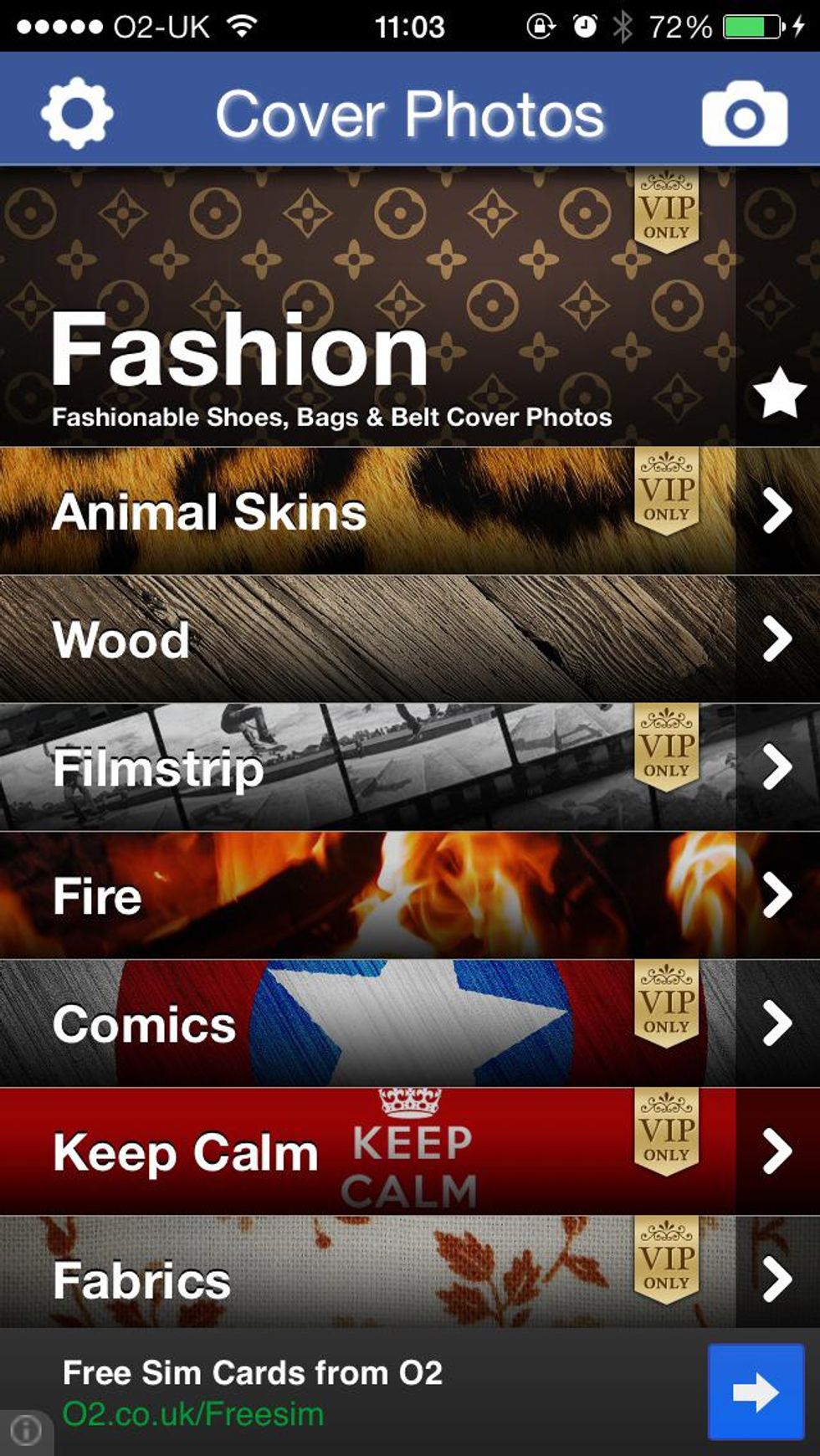Open the ad info icon
This screenshot has width=820, height=1456.
[x=25, y=1430]
